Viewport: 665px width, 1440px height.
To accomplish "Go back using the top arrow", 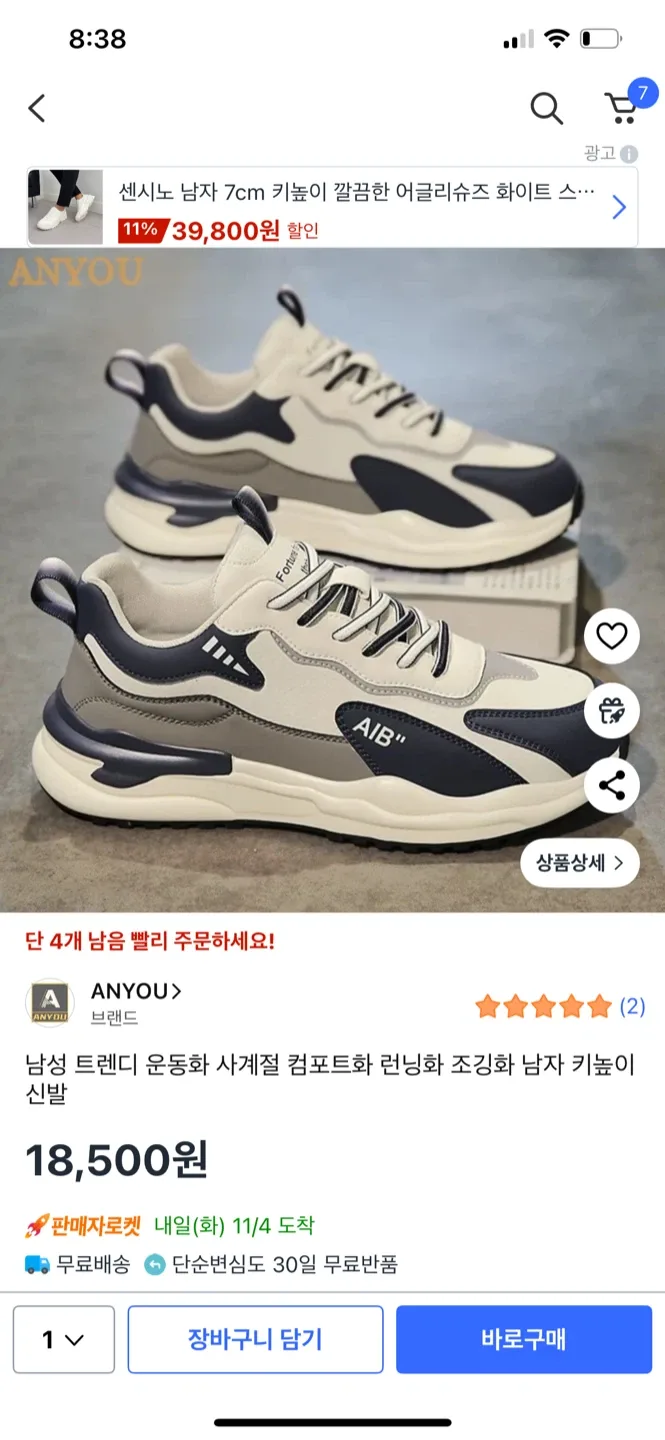I will [37, 108].
